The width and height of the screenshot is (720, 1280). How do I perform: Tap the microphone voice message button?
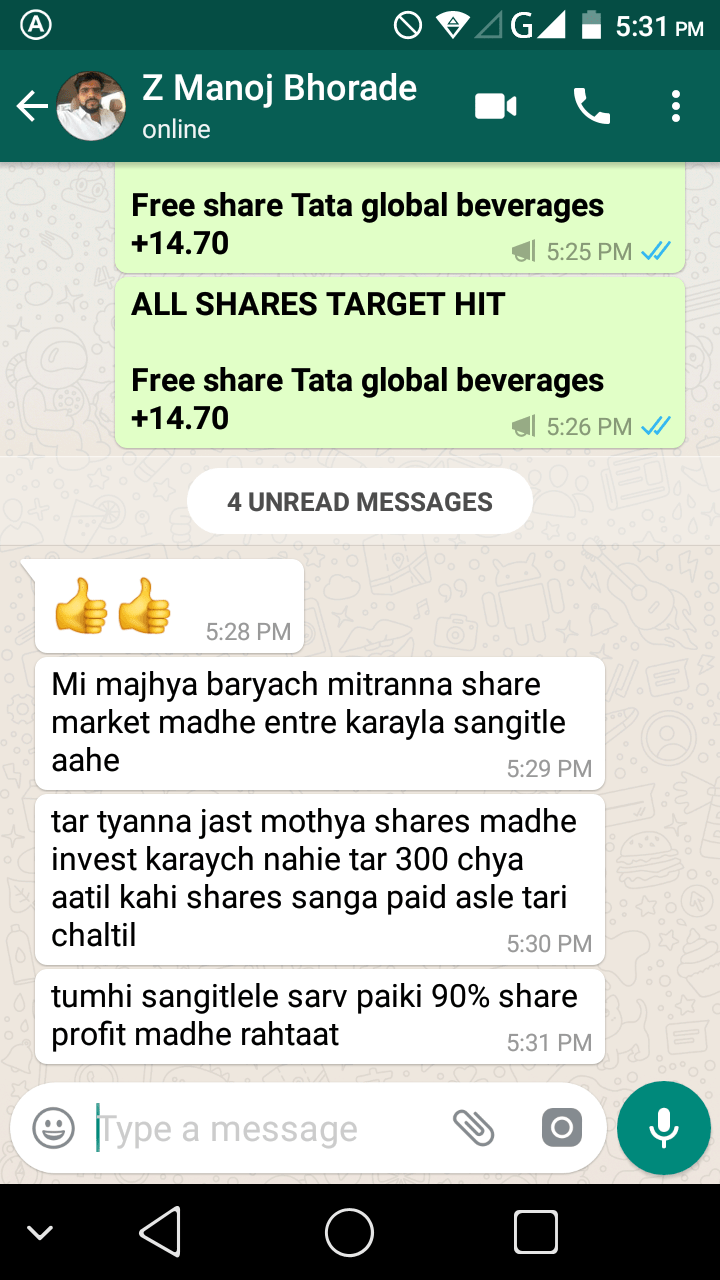pyautogui.click(x=664, y=1128)
